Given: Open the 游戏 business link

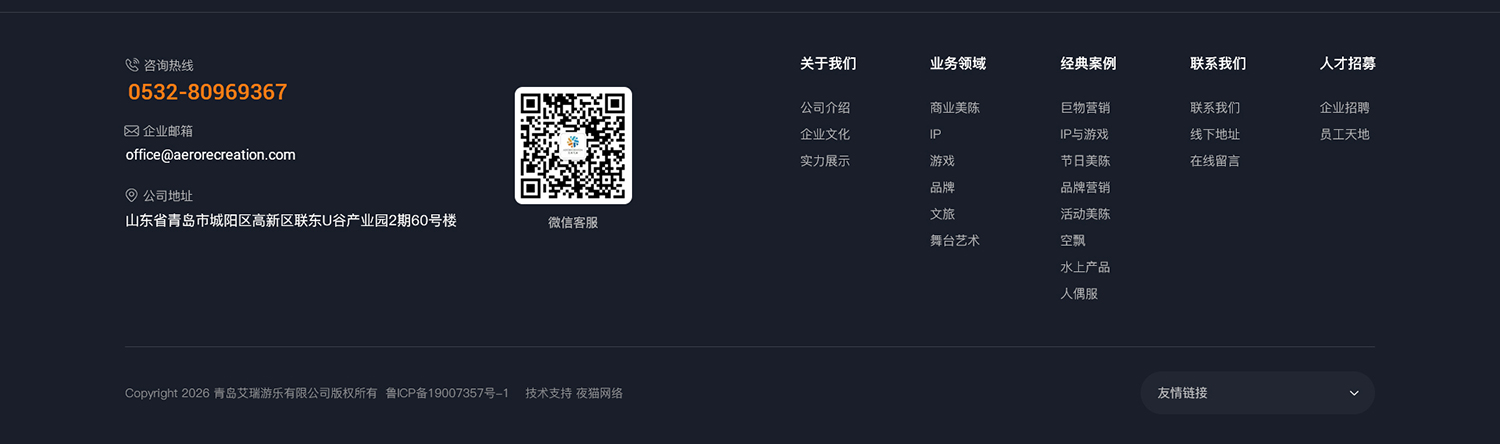Looking at the screenshot, I should point(942,161).
